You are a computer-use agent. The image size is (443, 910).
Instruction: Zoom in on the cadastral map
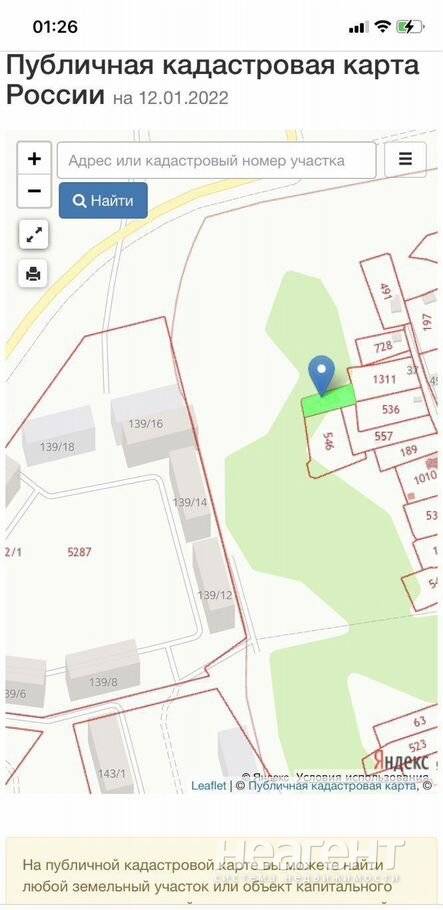(x=34, y=158)
